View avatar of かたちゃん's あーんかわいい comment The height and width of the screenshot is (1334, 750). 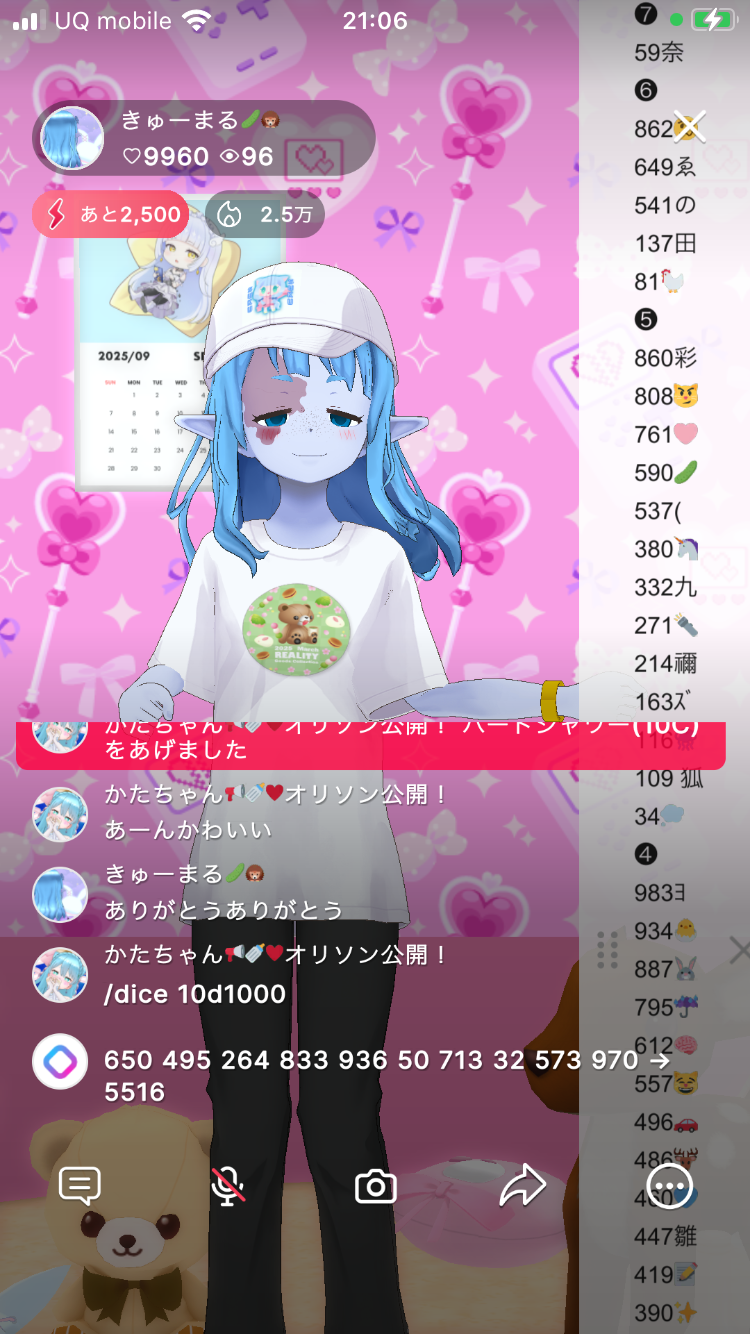point(60,814)
